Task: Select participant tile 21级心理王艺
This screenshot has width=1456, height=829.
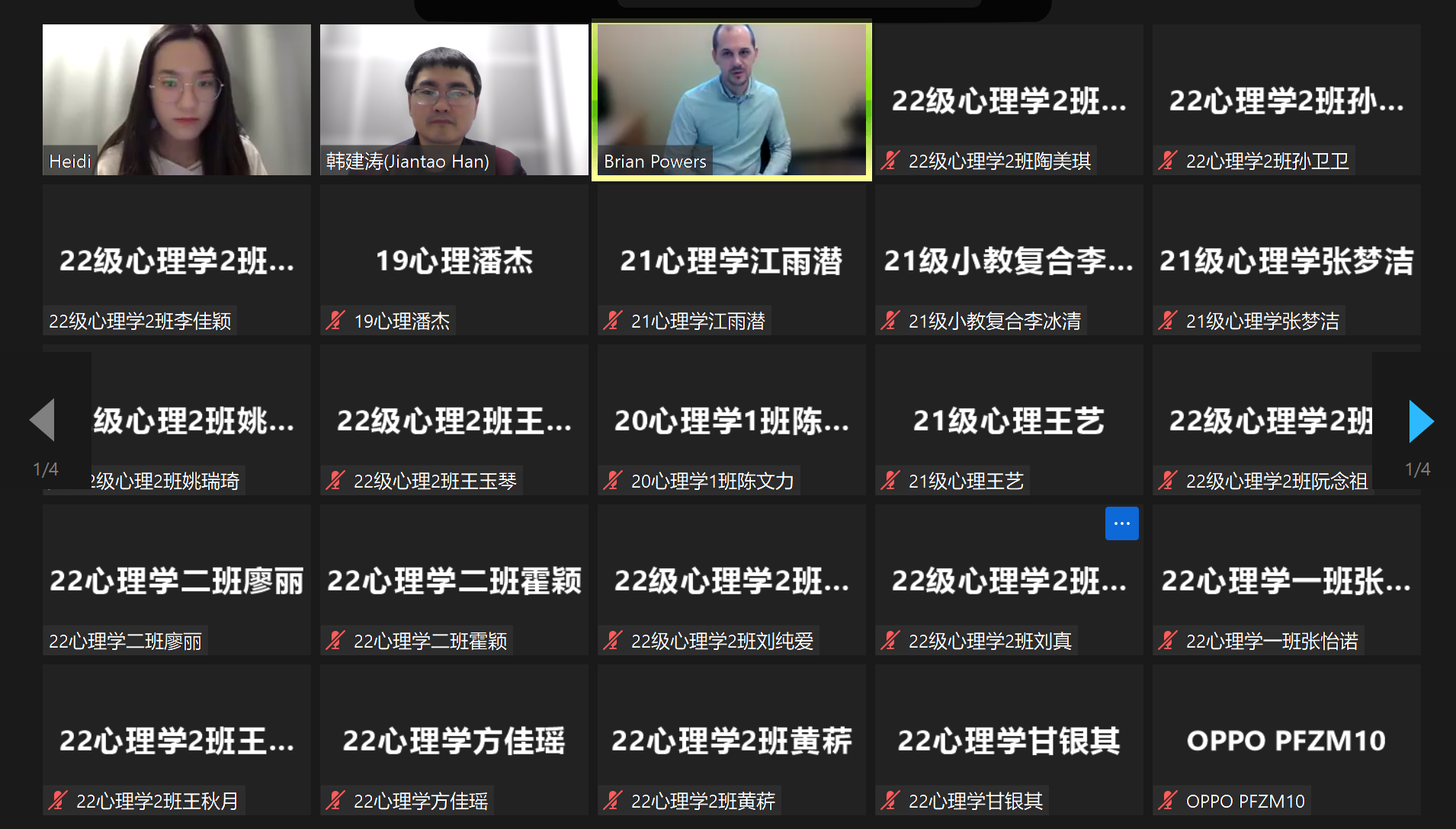Action: point(1009,421)
